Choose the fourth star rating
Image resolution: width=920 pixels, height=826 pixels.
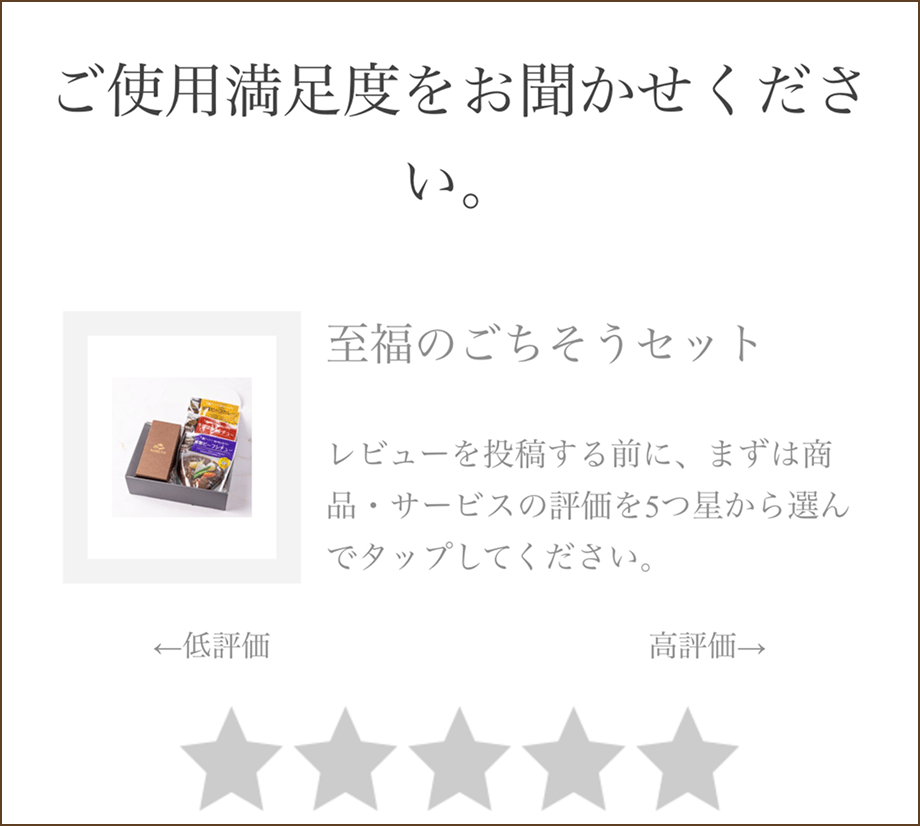coord(573,760)
